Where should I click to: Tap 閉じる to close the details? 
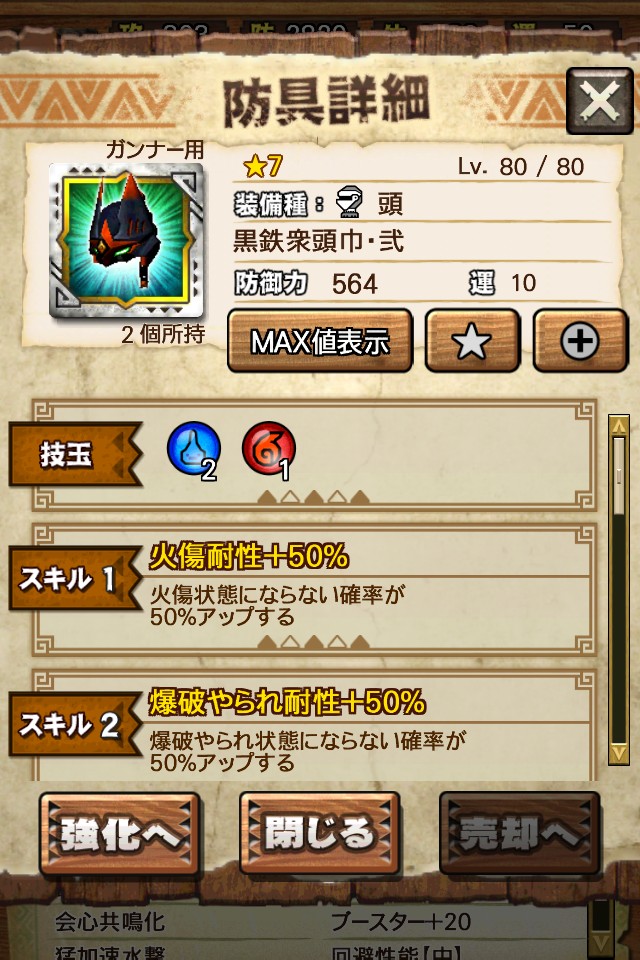point(320,834)
